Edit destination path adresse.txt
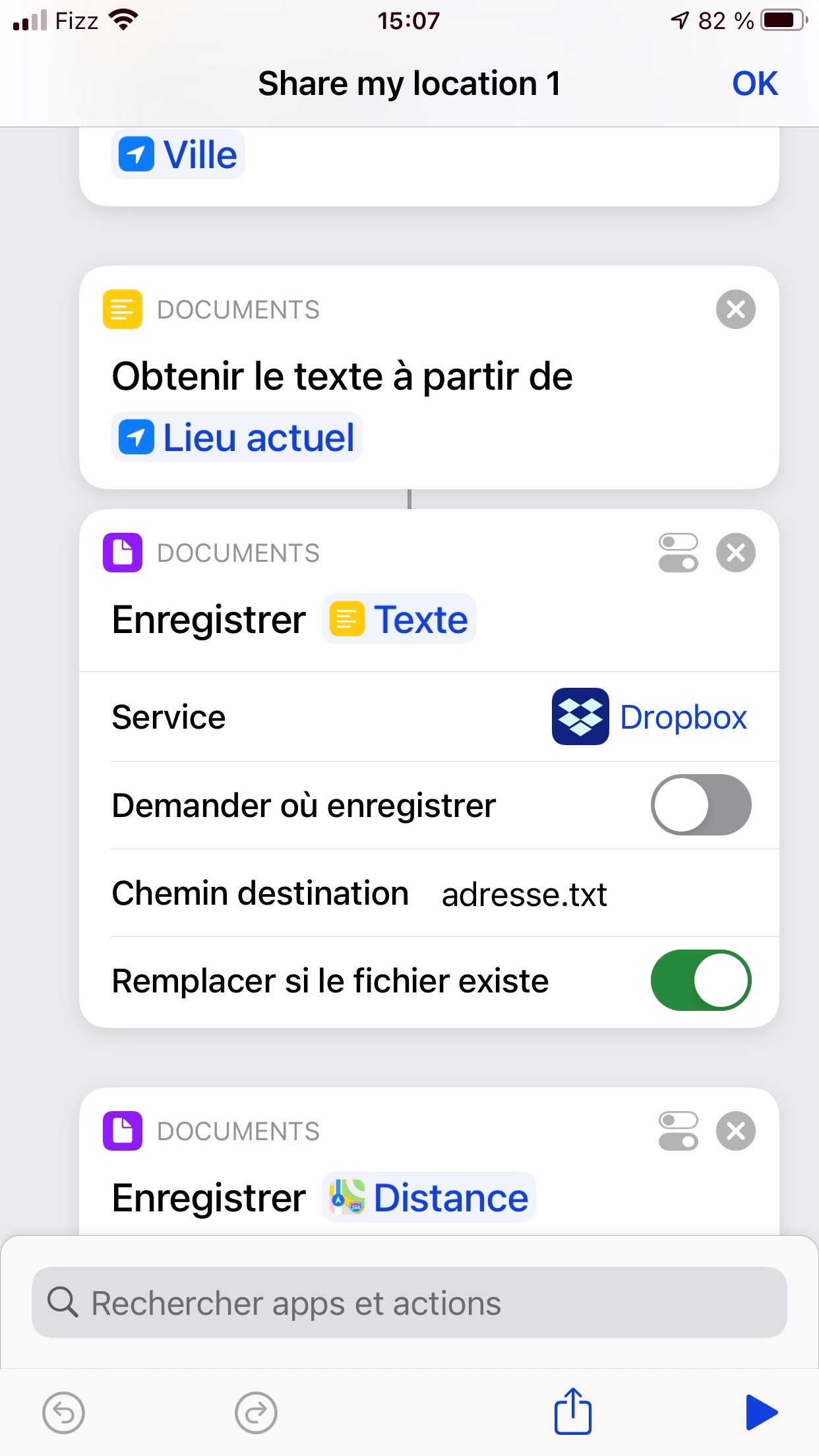Screen dimensions: 819x1456 click(524, 894)
